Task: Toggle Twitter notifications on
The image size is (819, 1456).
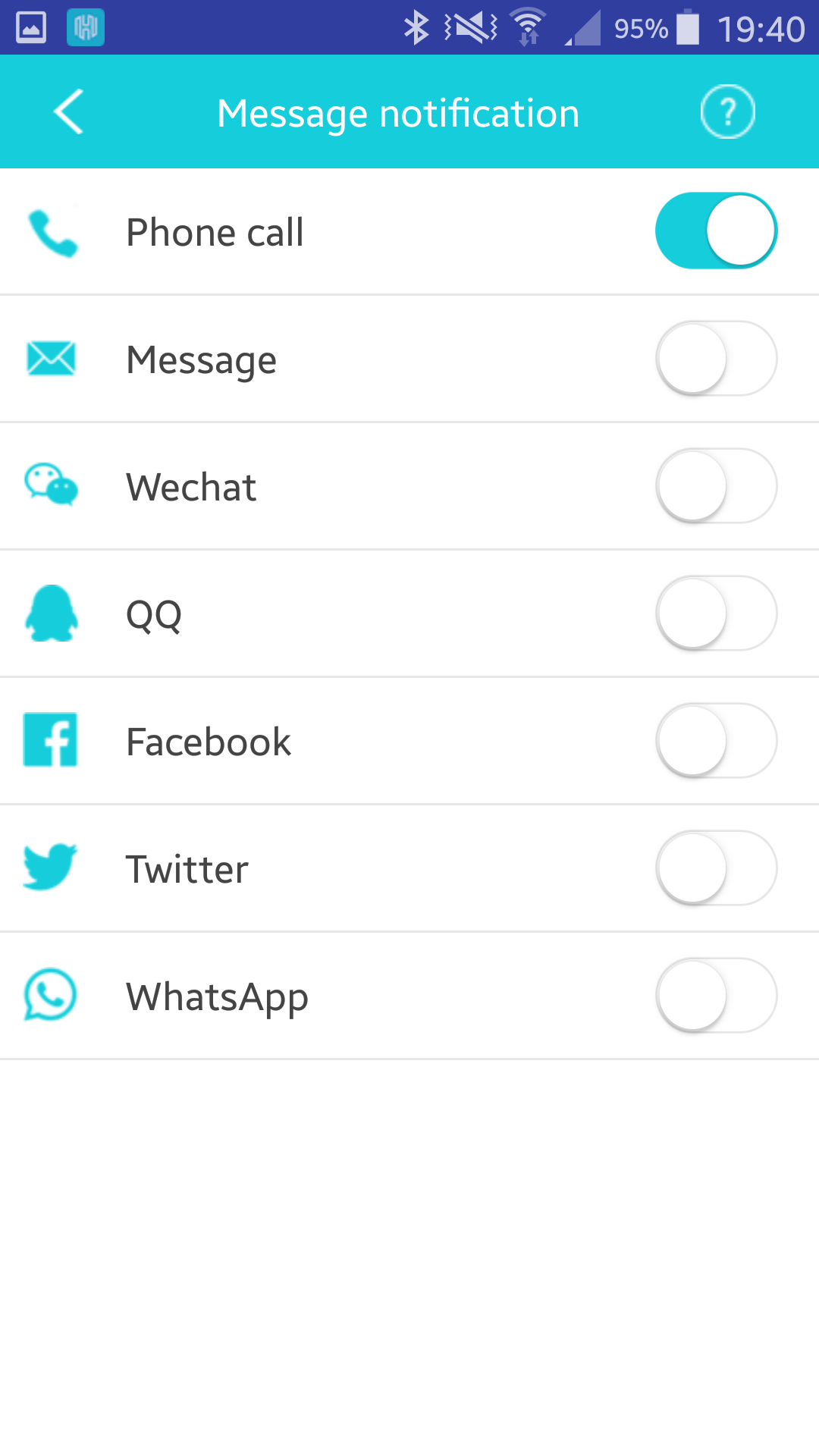Action: [716, 868]
